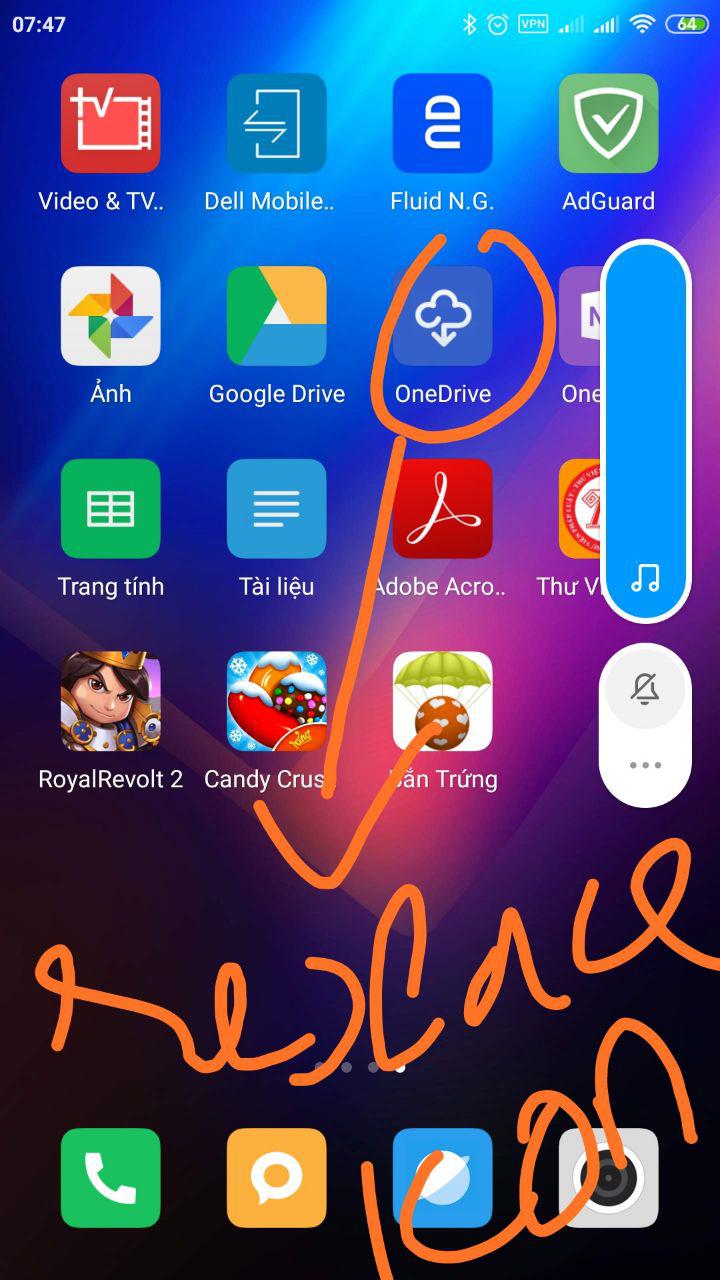The width and height of the screenshot is (720, 1280).
Task: Open the browser in the dock
Action: [x=442, y=1178]
